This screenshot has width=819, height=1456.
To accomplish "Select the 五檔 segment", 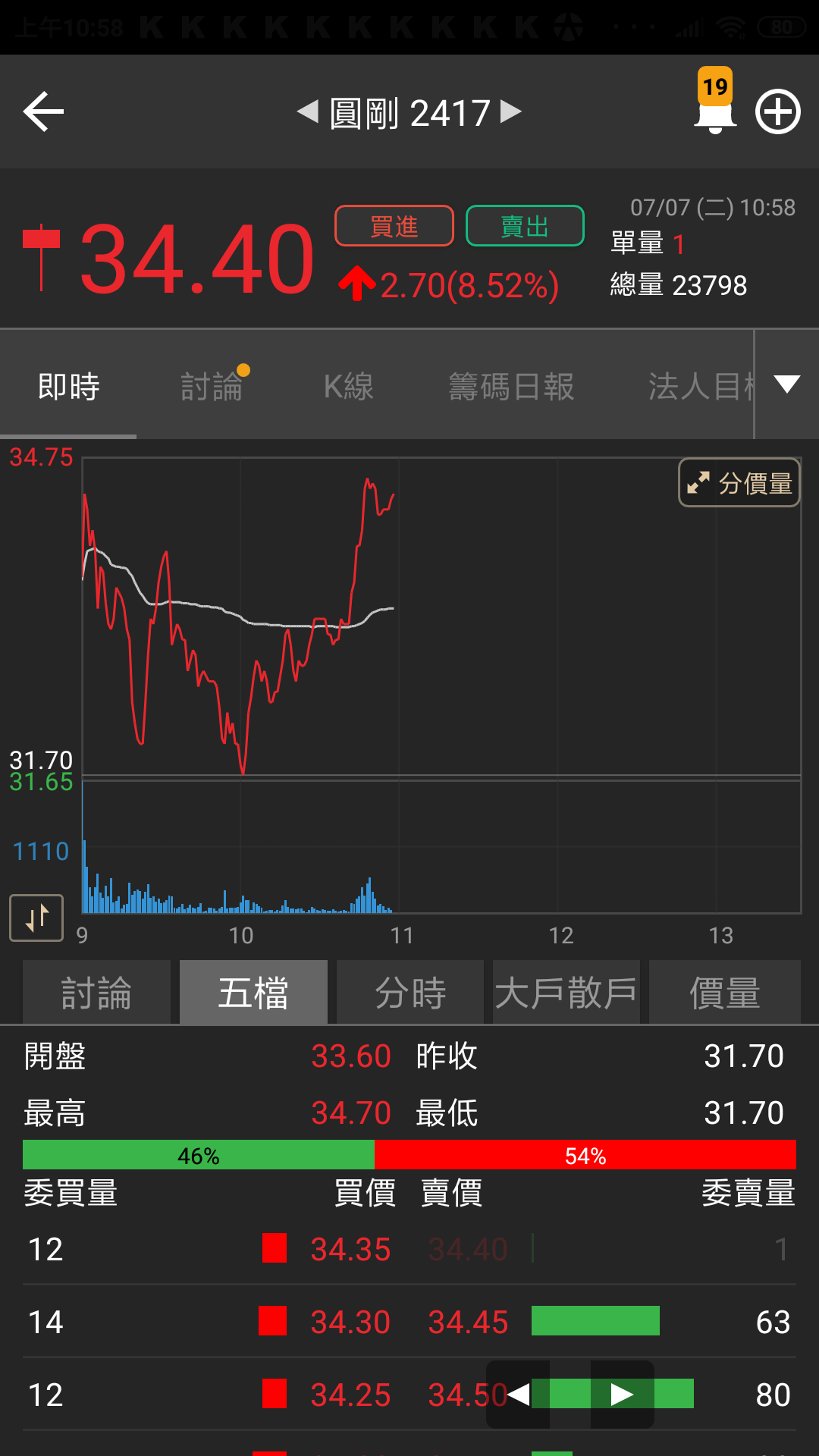I will pos(253,993).
